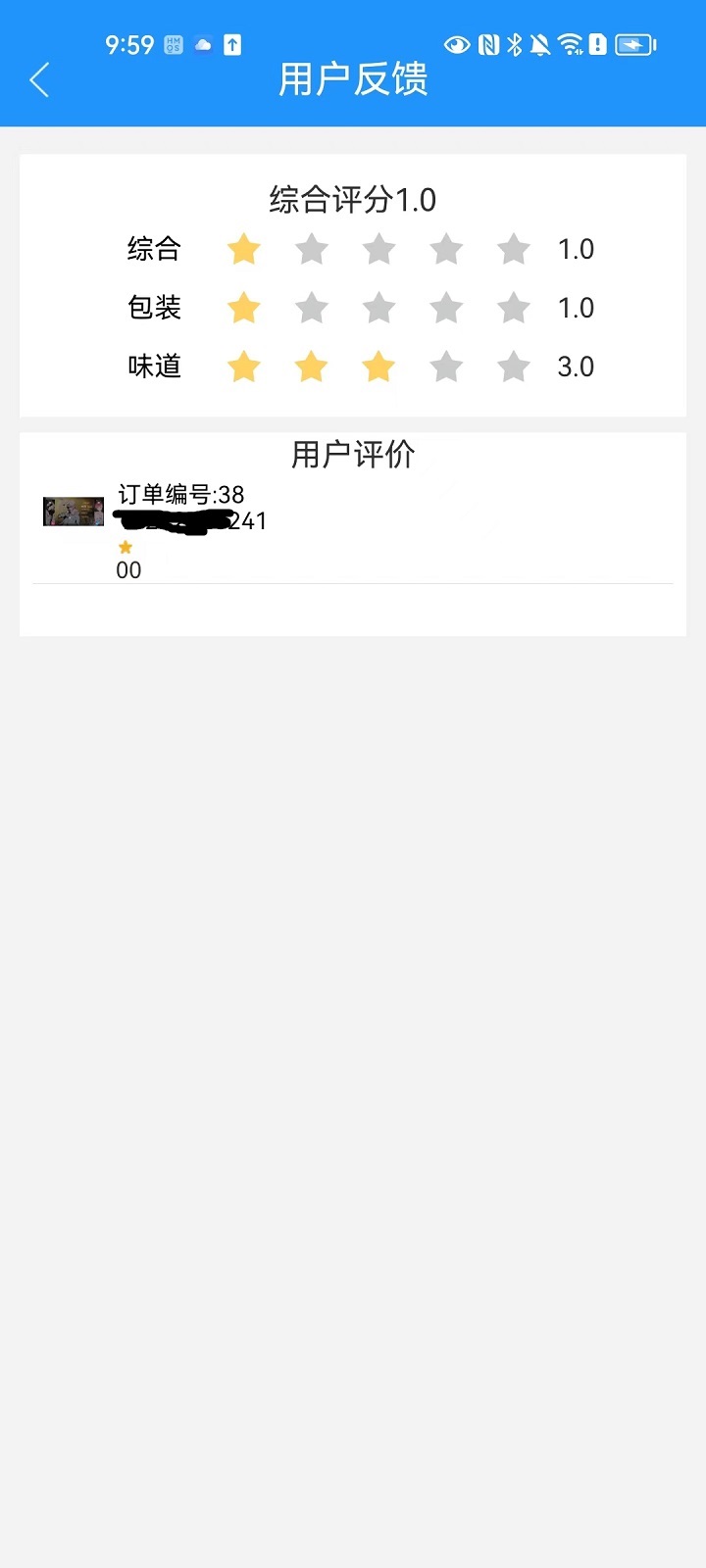Tap the muted notifications bell icon
The height and width of the screenshot is (1568, 706).
540,44
